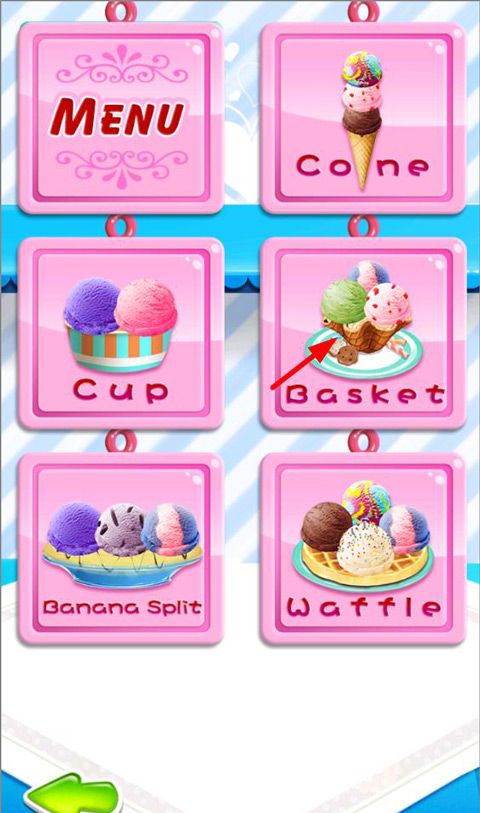Go back using the green arrow
The height and width of the screenshot is (813, 480).
pos(70,793)
